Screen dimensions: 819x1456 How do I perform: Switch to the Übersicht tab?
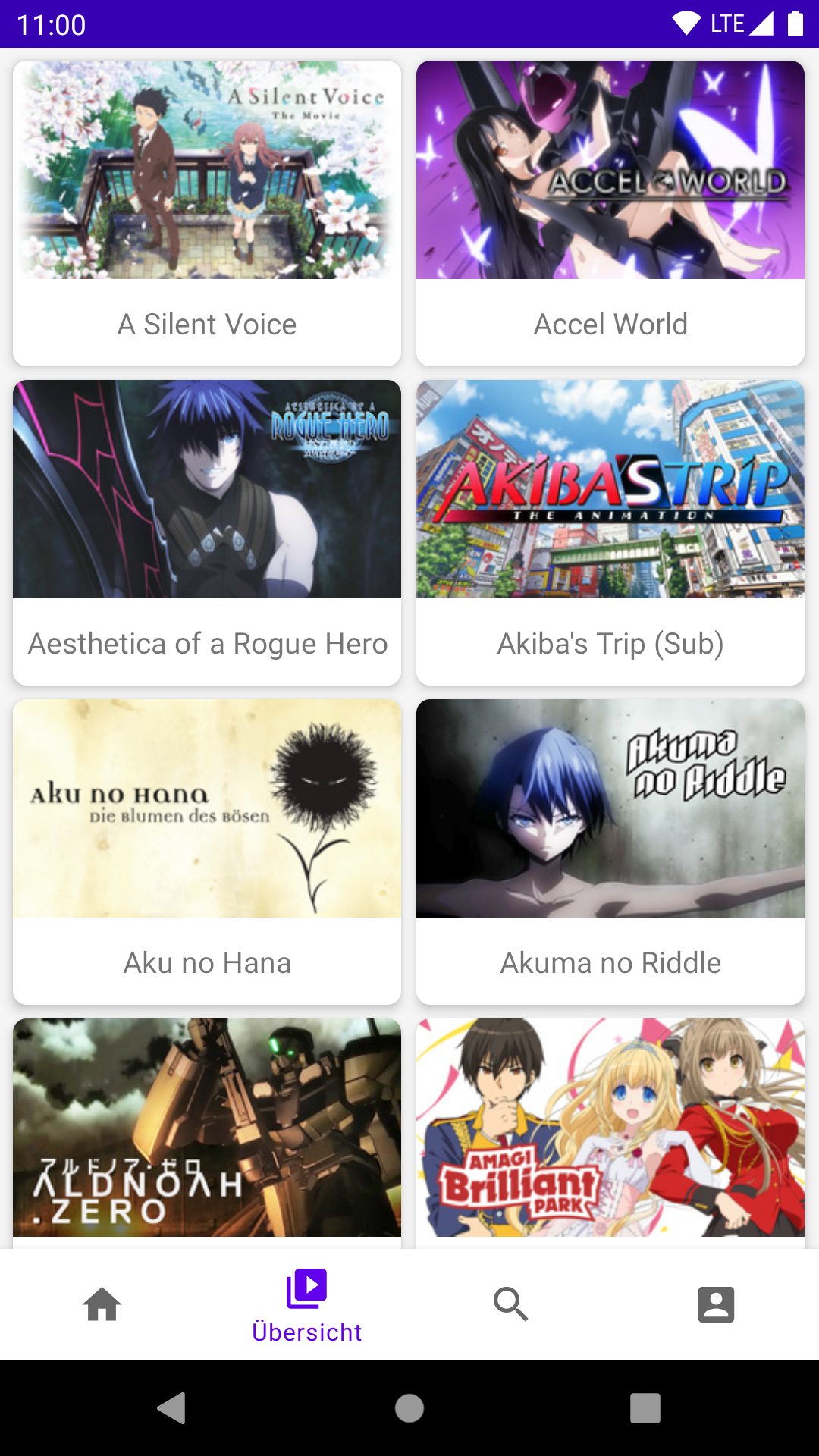307,1304
